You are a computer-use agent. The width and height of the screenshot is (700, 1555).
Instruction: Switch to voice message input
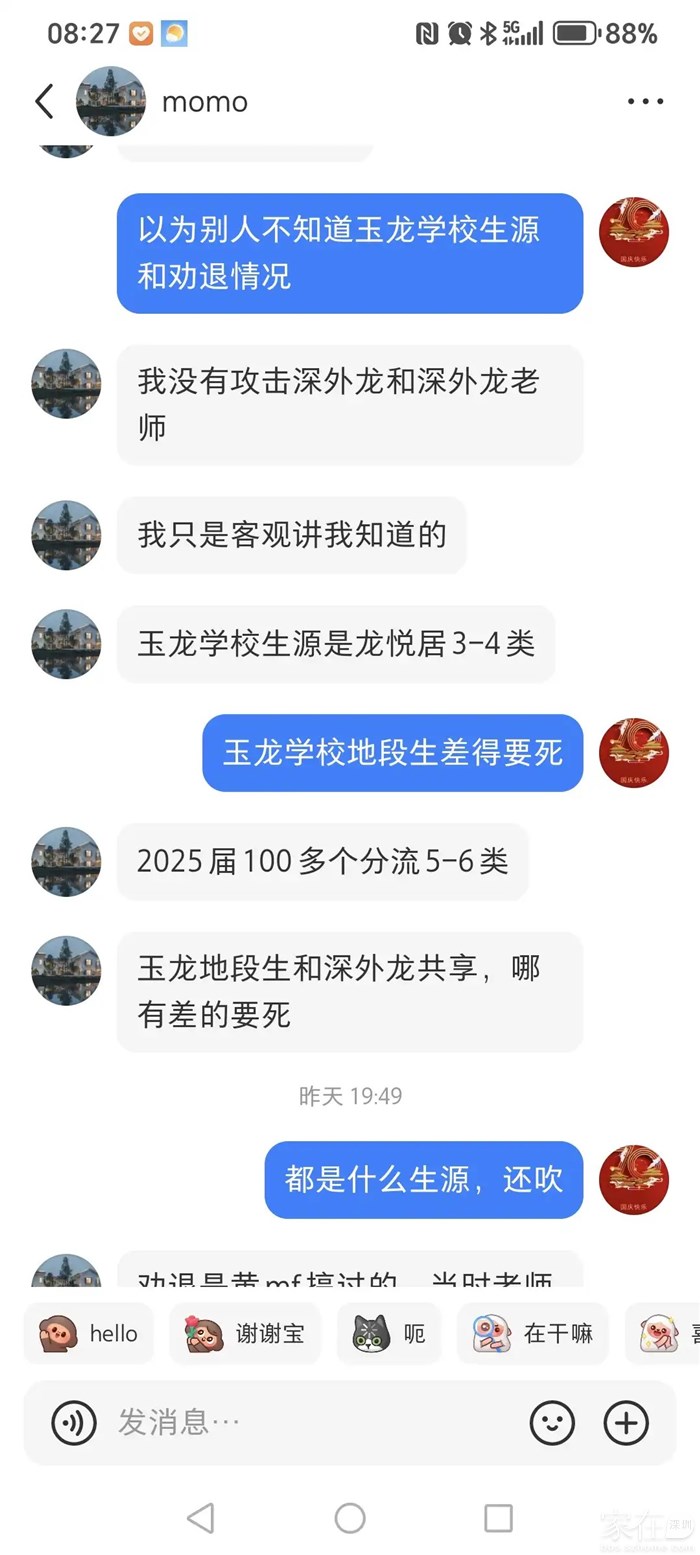coord(74,1422)
